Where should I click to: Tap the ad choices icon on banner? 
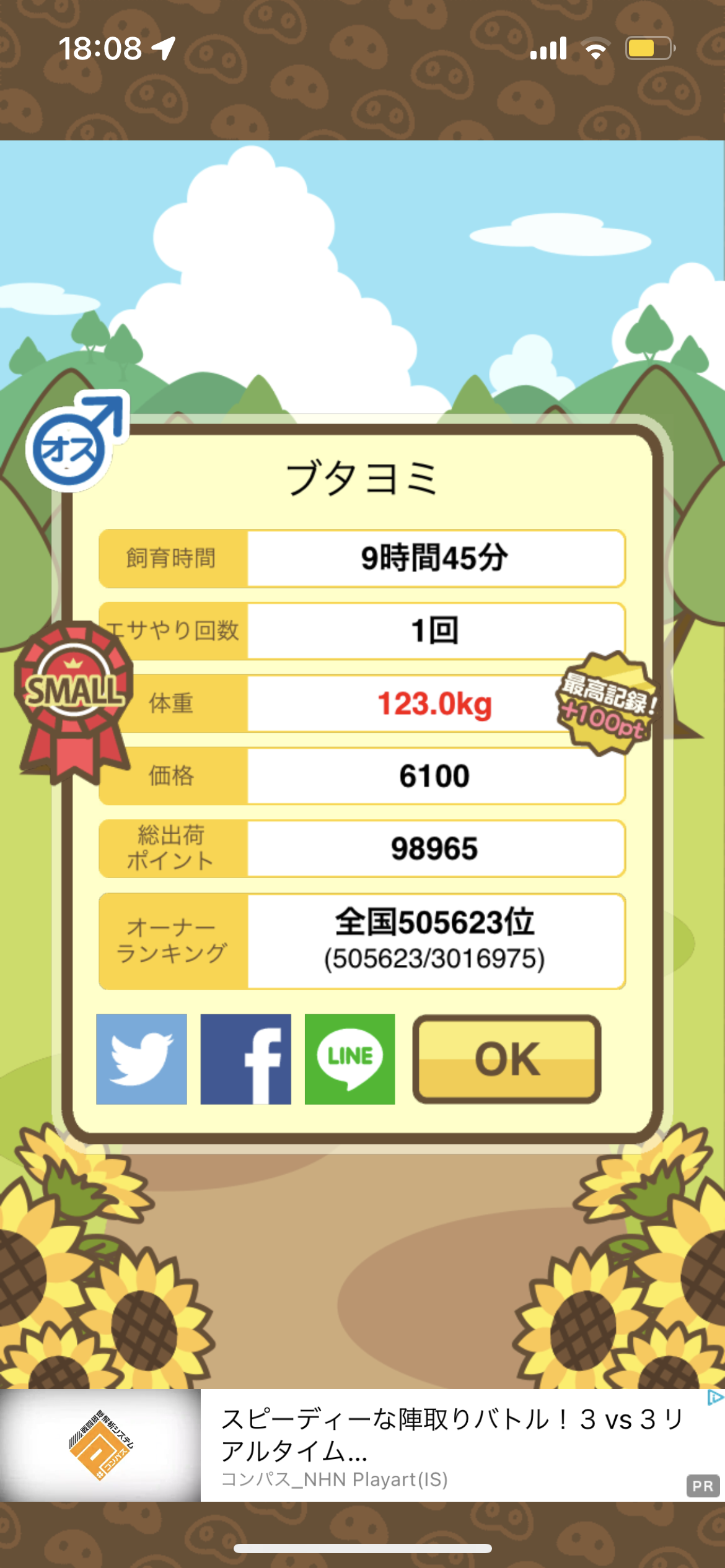715,1398
